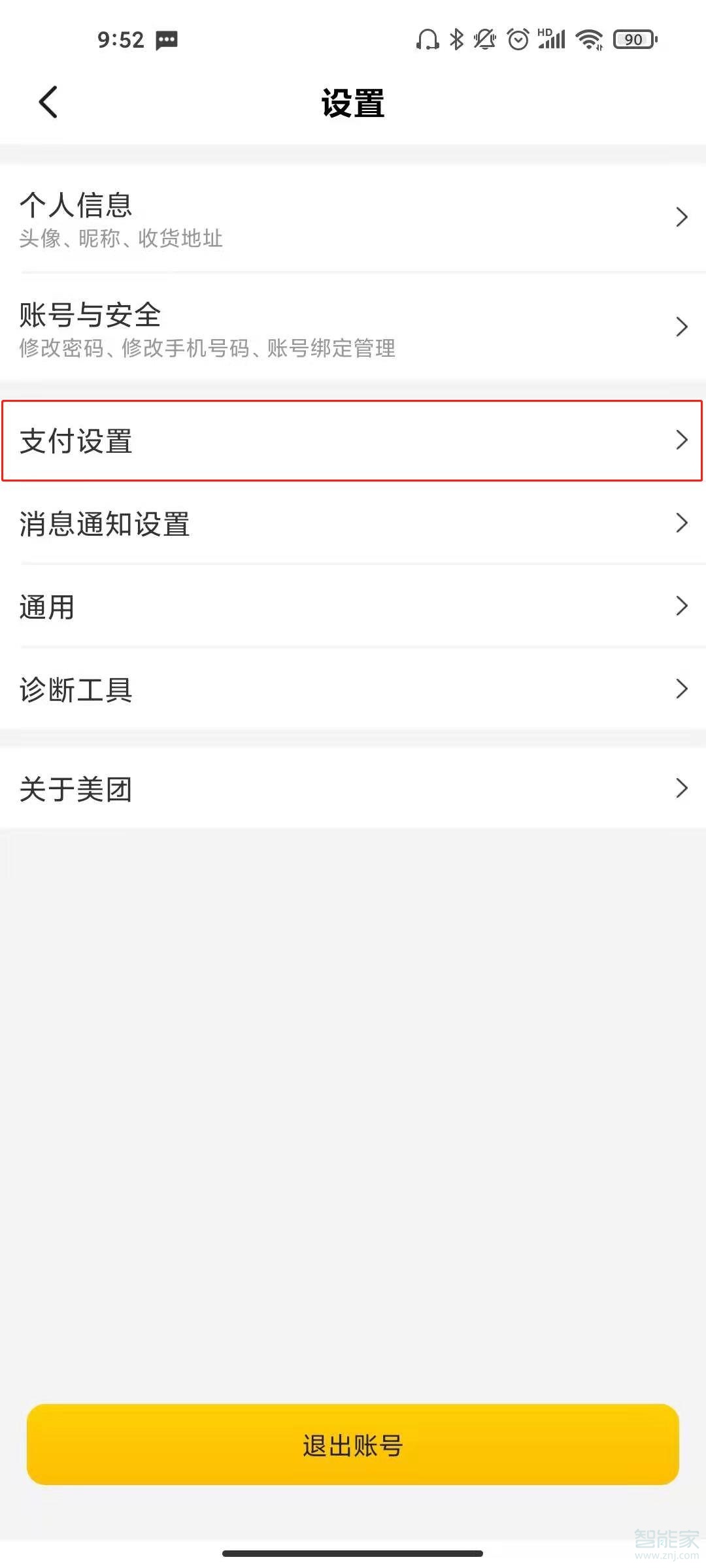706x1568 pixels.
Task: Open the 消息通知设置 entry
Action: pos(353,523)
